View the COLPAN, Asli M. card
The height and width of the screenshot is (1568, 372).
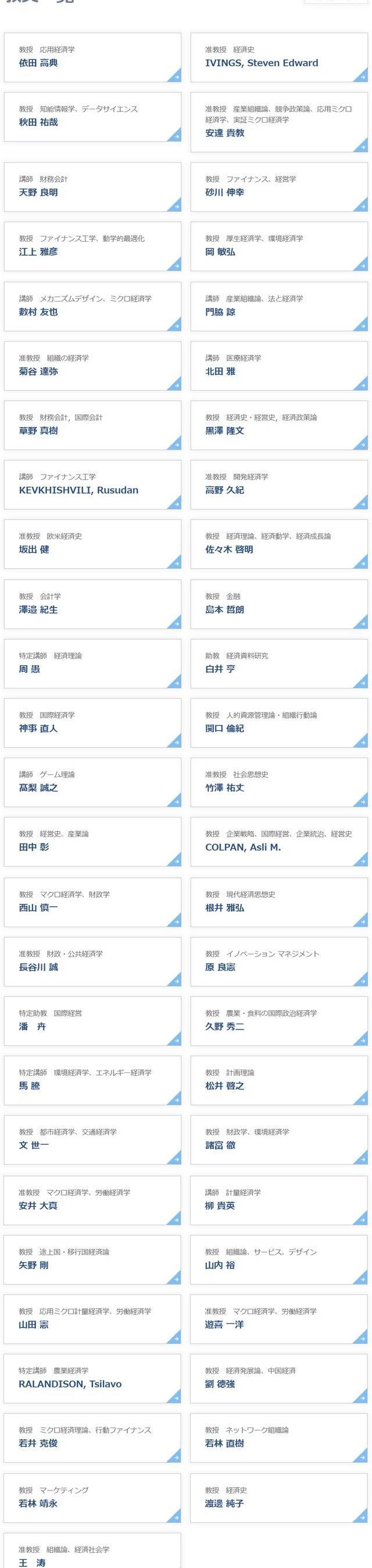click(279, 841)
